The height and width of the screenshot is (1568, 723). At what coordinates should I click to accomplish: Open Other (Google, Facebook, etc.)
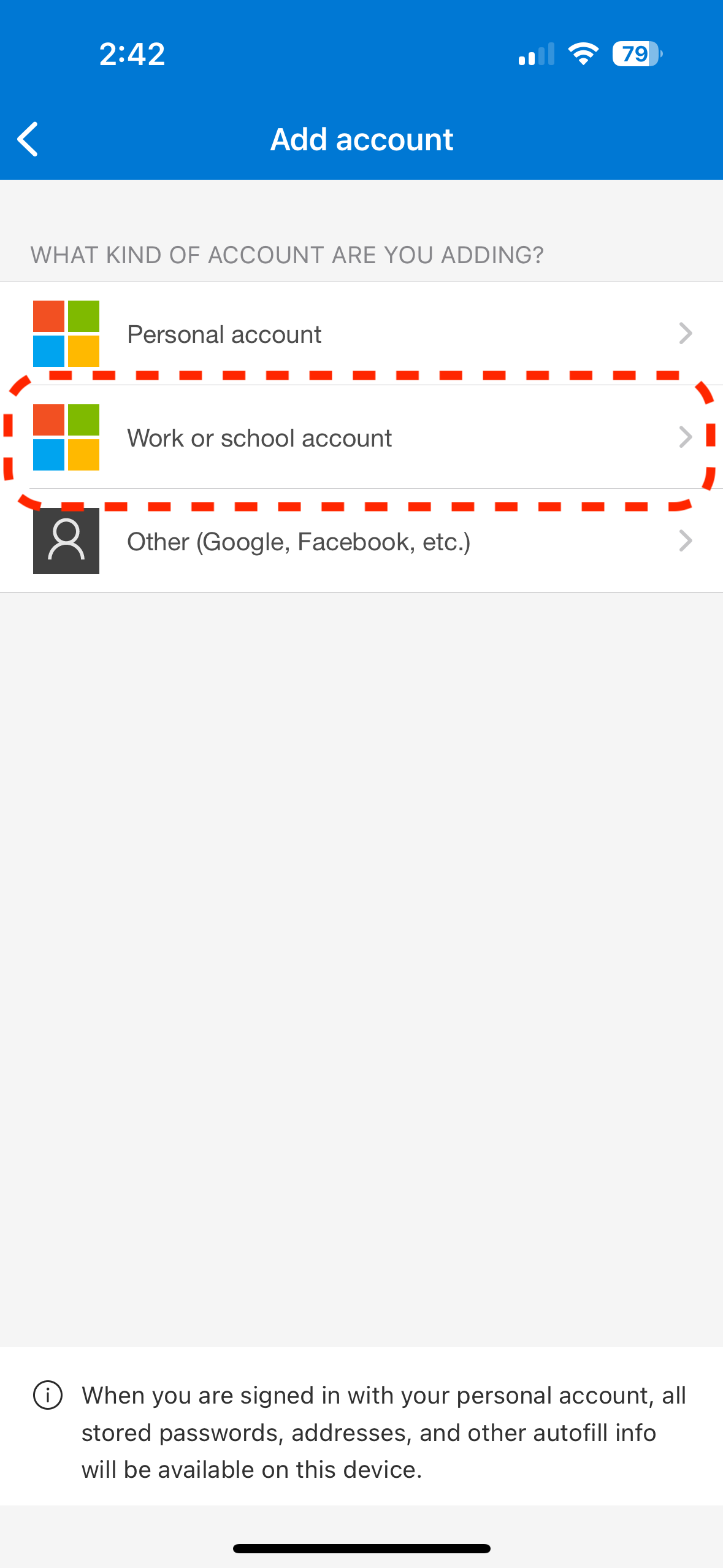point(361,541)
